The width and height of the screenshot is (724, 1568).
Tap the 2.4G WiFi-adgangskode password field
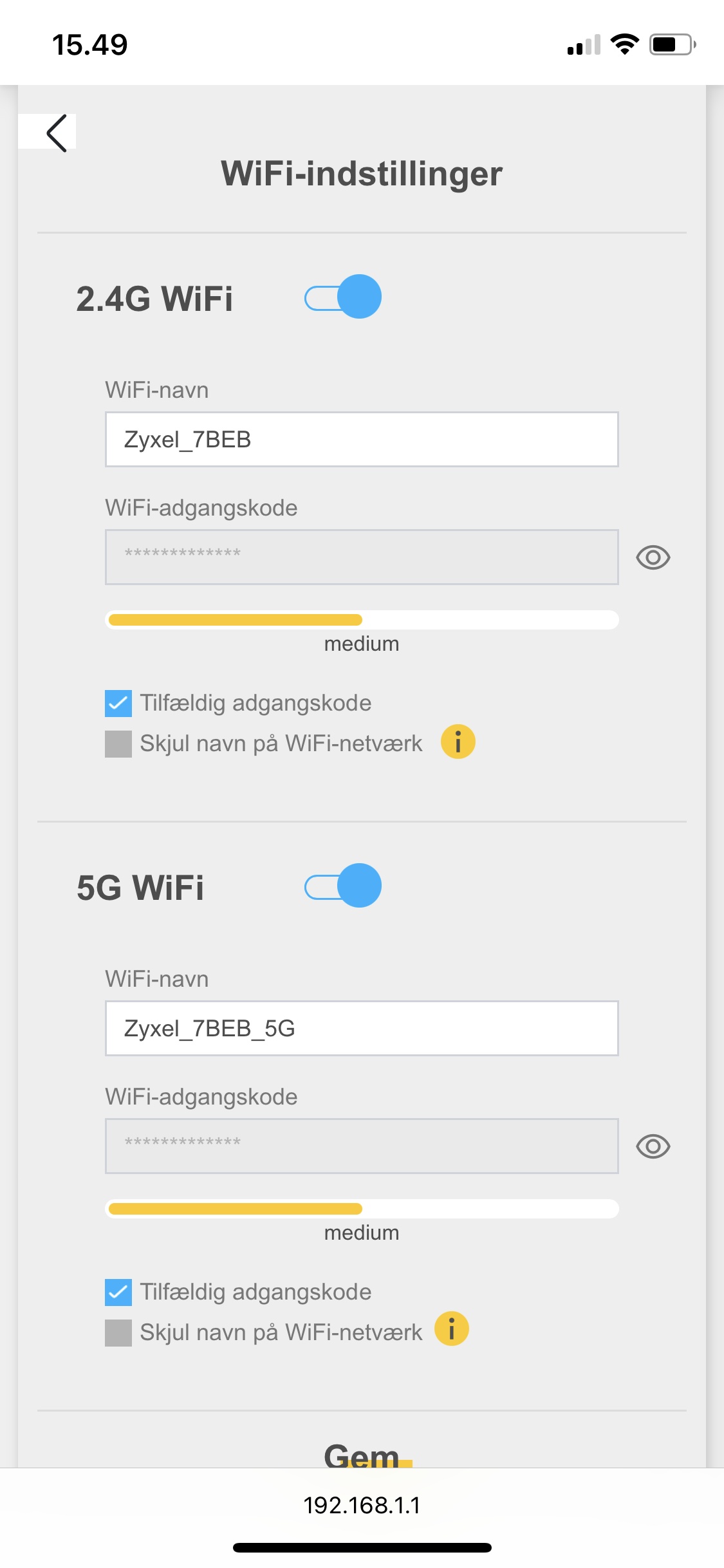tap(362, 557)
